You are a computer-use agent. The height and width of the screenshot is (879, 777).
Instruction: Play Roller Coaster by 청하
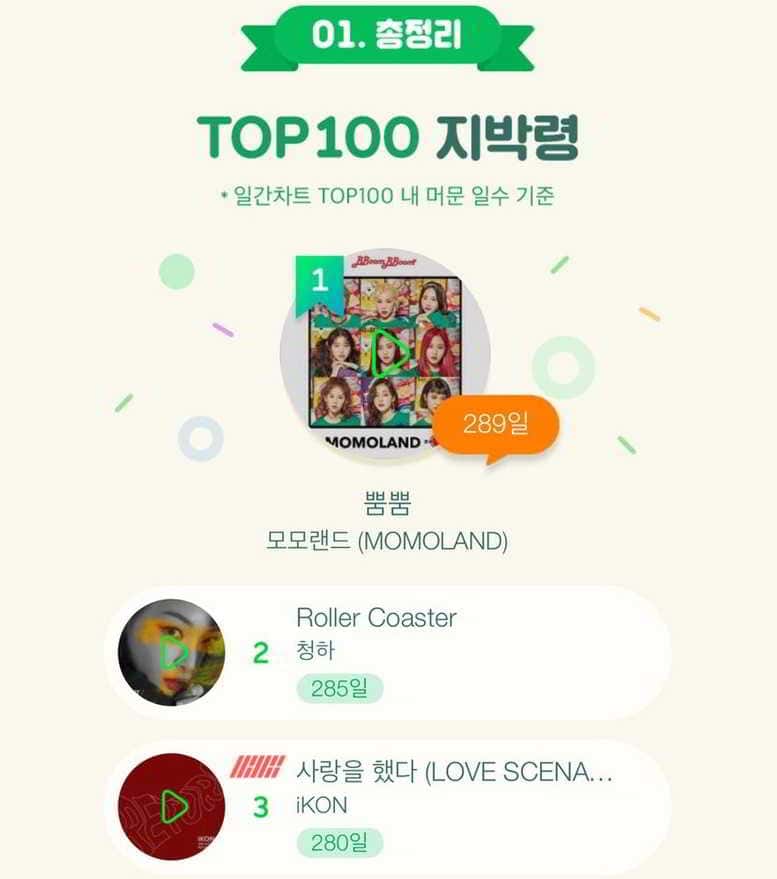[174, 653]
